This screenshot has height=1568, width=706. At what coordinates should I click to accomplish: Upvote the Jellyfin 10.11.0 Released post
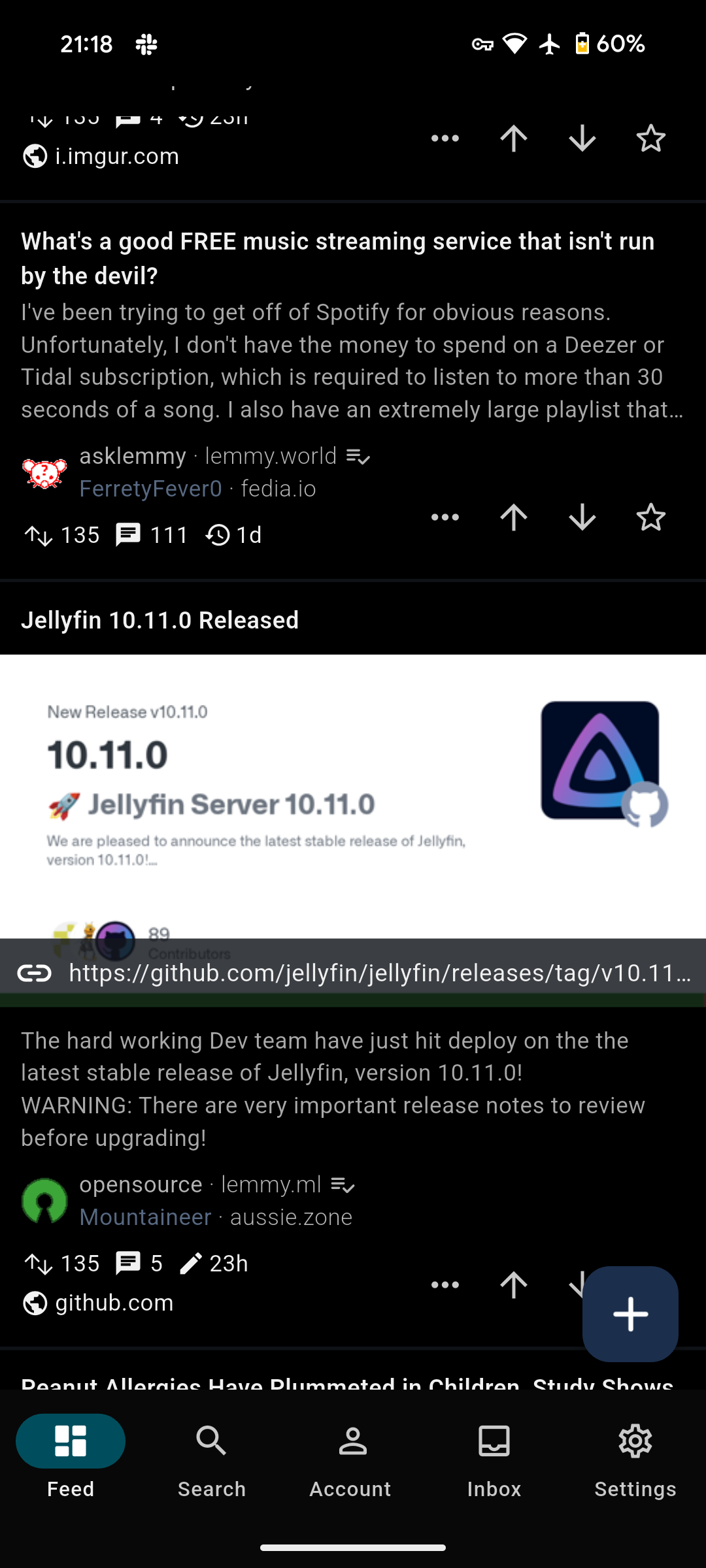click(x=514, y=1285)
